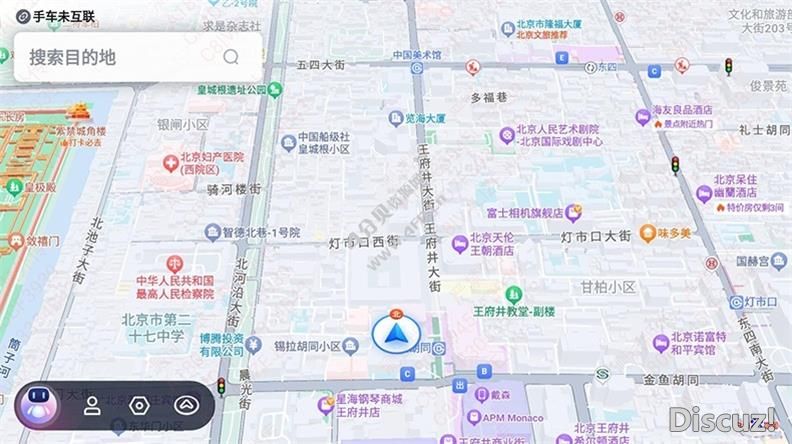The image size is (792, 444).
Task: Tap the current location arrow marker
Action: point(394,334)
